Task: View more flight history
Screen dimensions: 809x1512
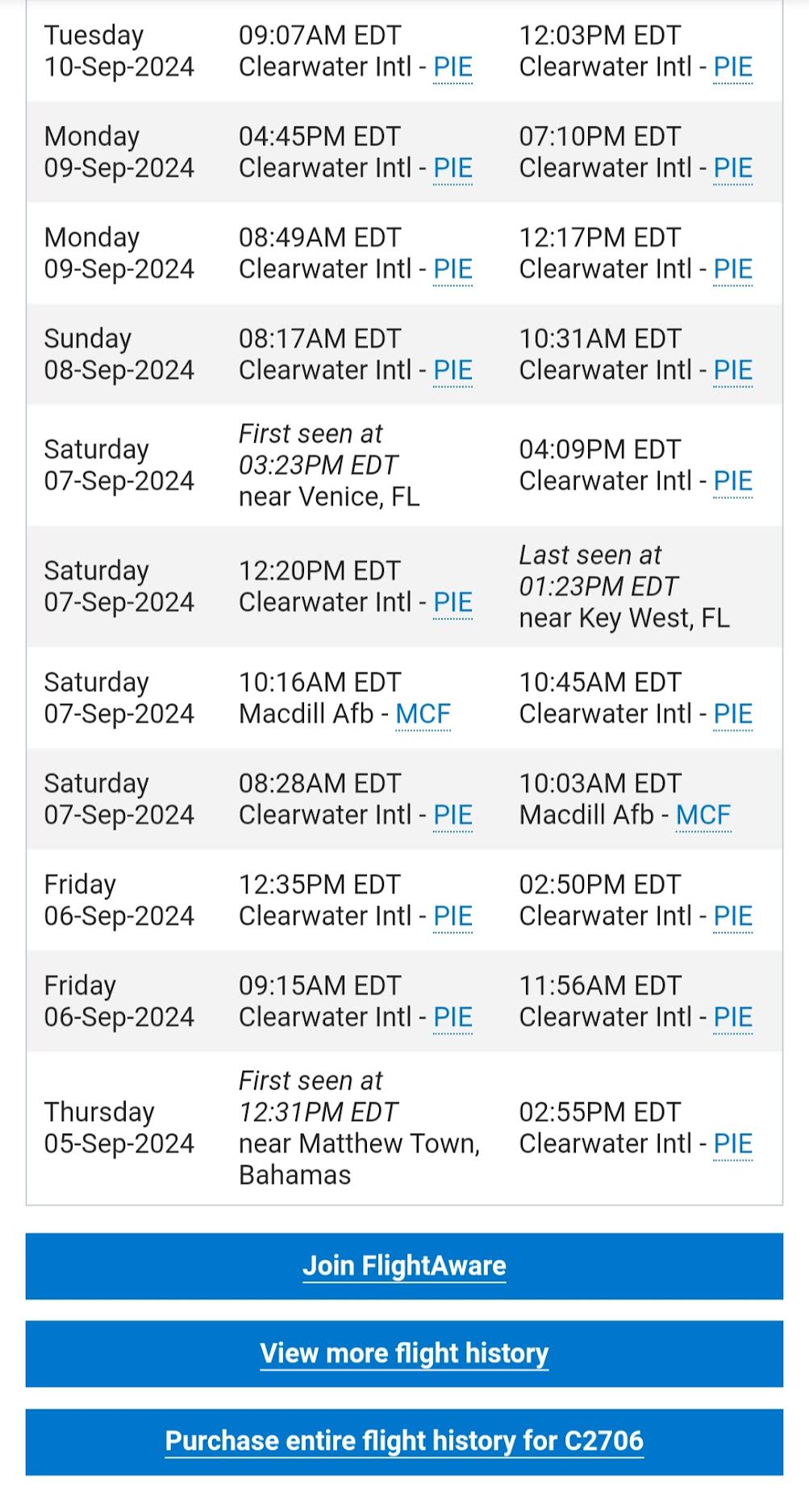Action: (x=404, y=1353)
